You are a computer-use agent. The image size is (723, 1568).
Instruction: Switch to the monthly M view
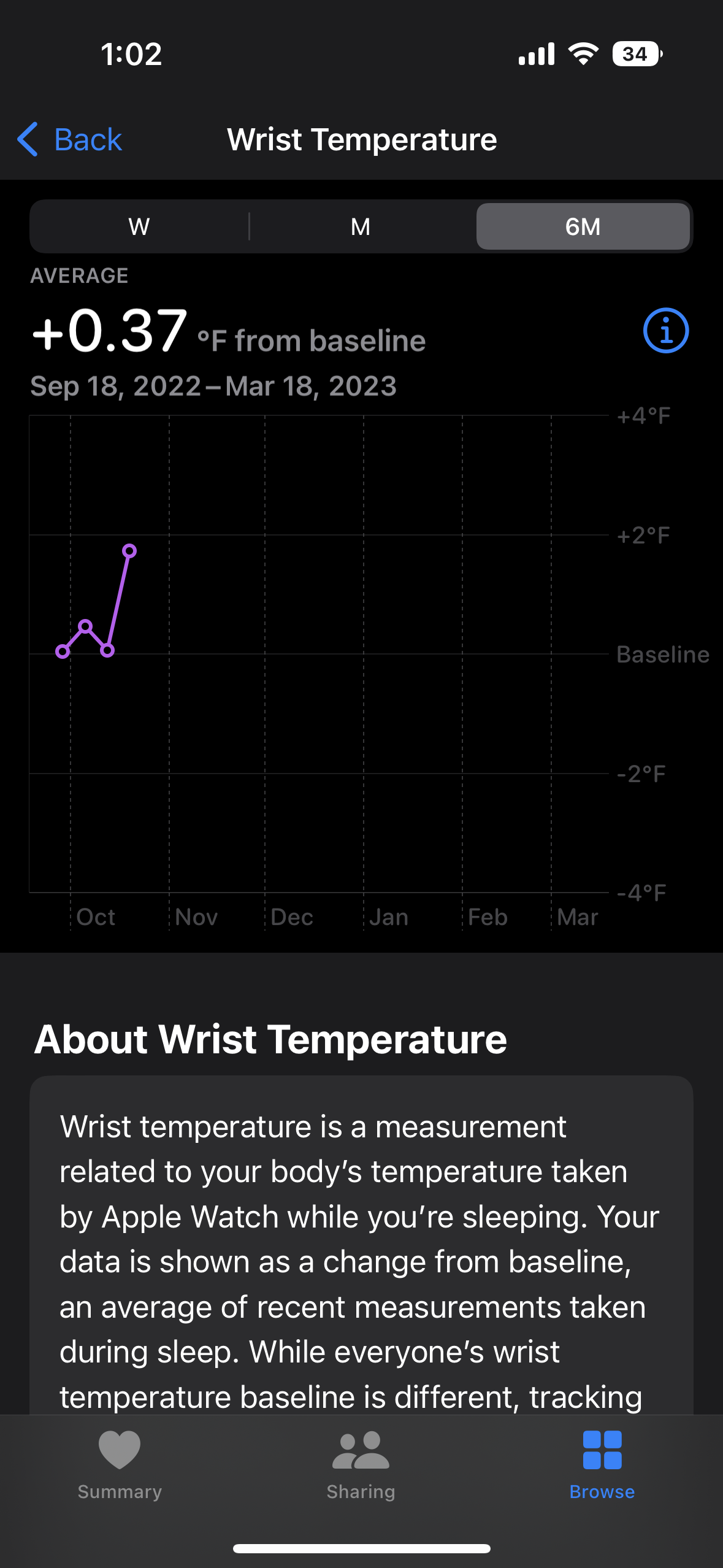(361, 226)
